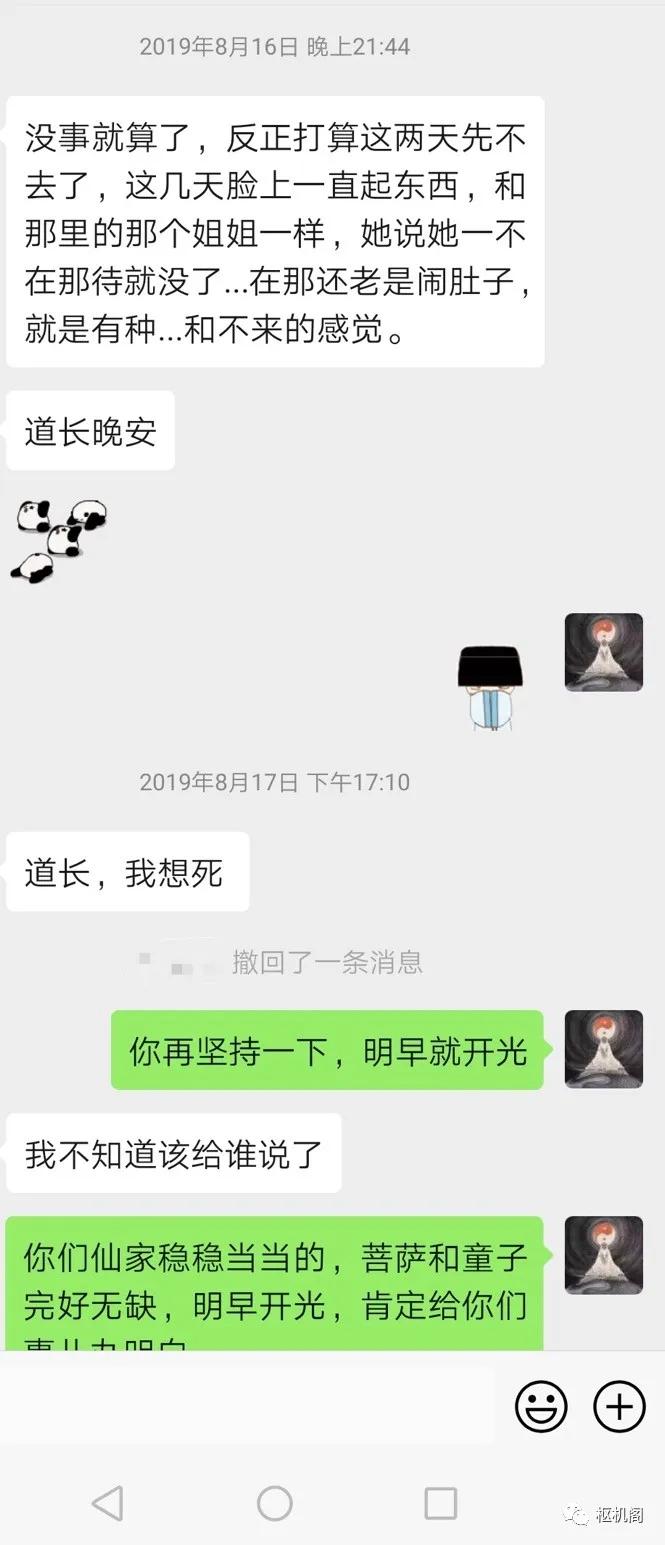Image resolution: width=665 pixels, height=1545 pixels.
Task: Show recent apps
Action: pos(440,1503)
